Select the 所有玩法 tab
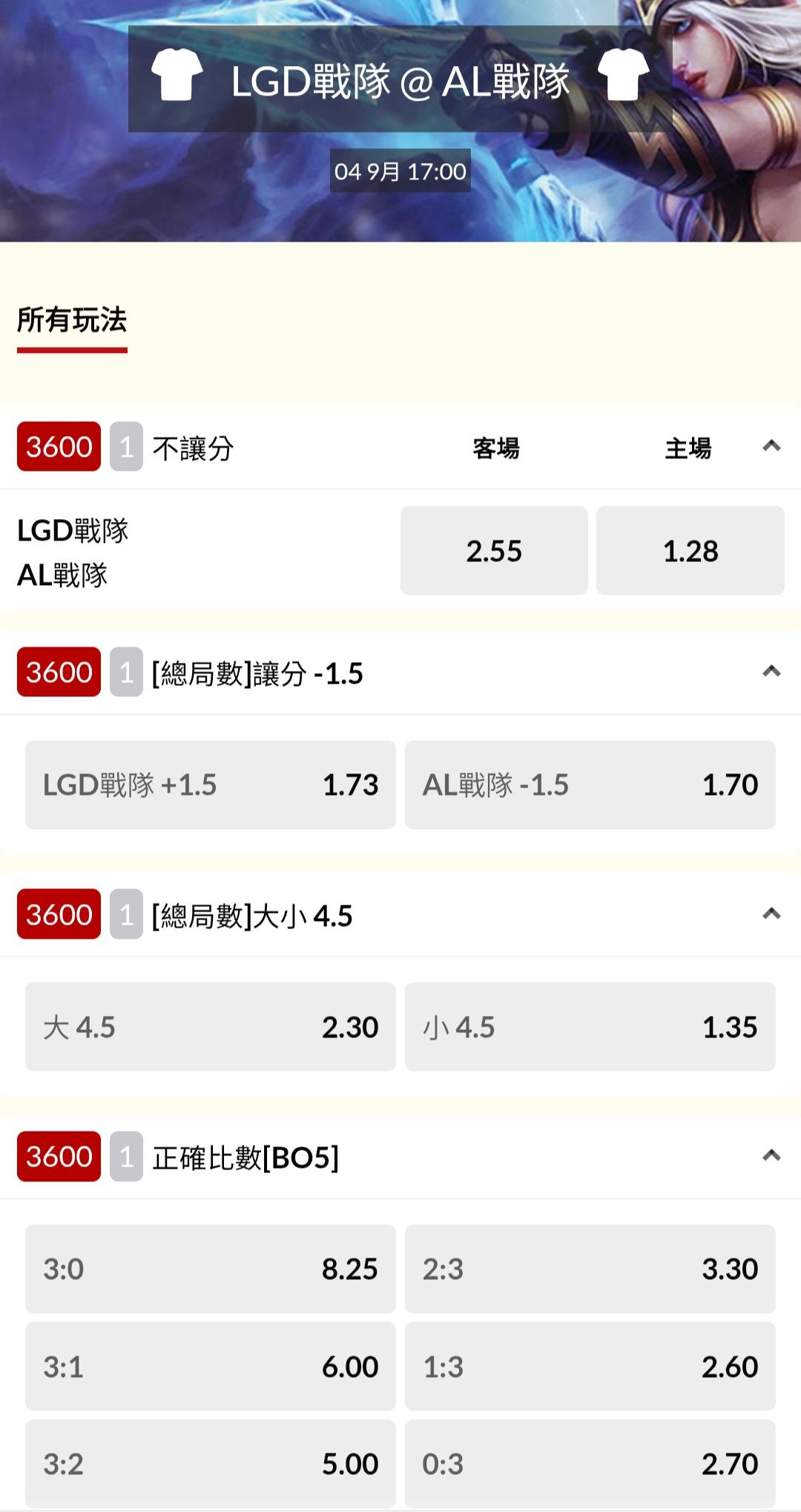801x1512 pixels. (x=72, y=321)
